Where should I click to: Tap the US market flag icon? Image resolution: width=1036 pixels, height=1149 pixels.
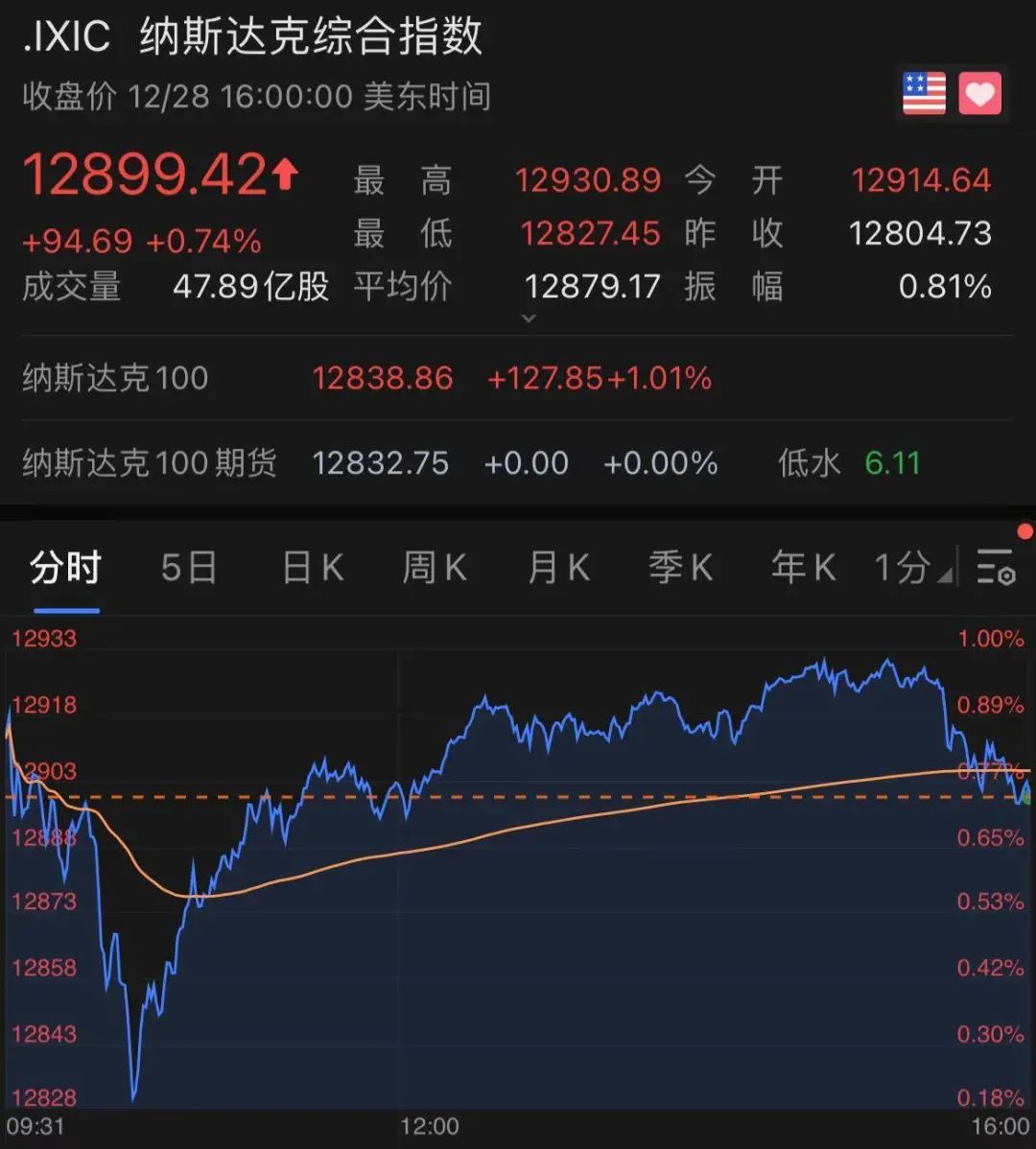tap(924, 94)
